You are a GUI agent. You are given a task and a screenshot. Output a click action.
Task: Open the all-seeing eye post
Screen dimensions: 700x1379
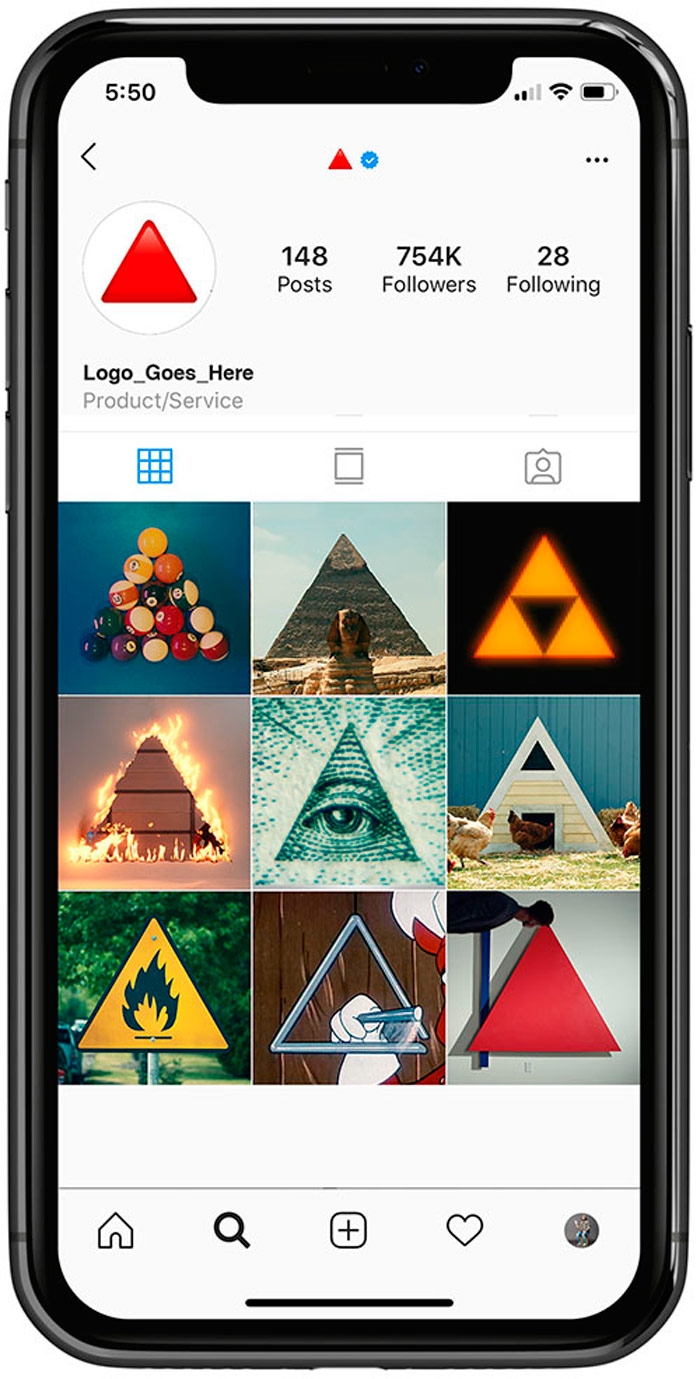tap(349, 793)
